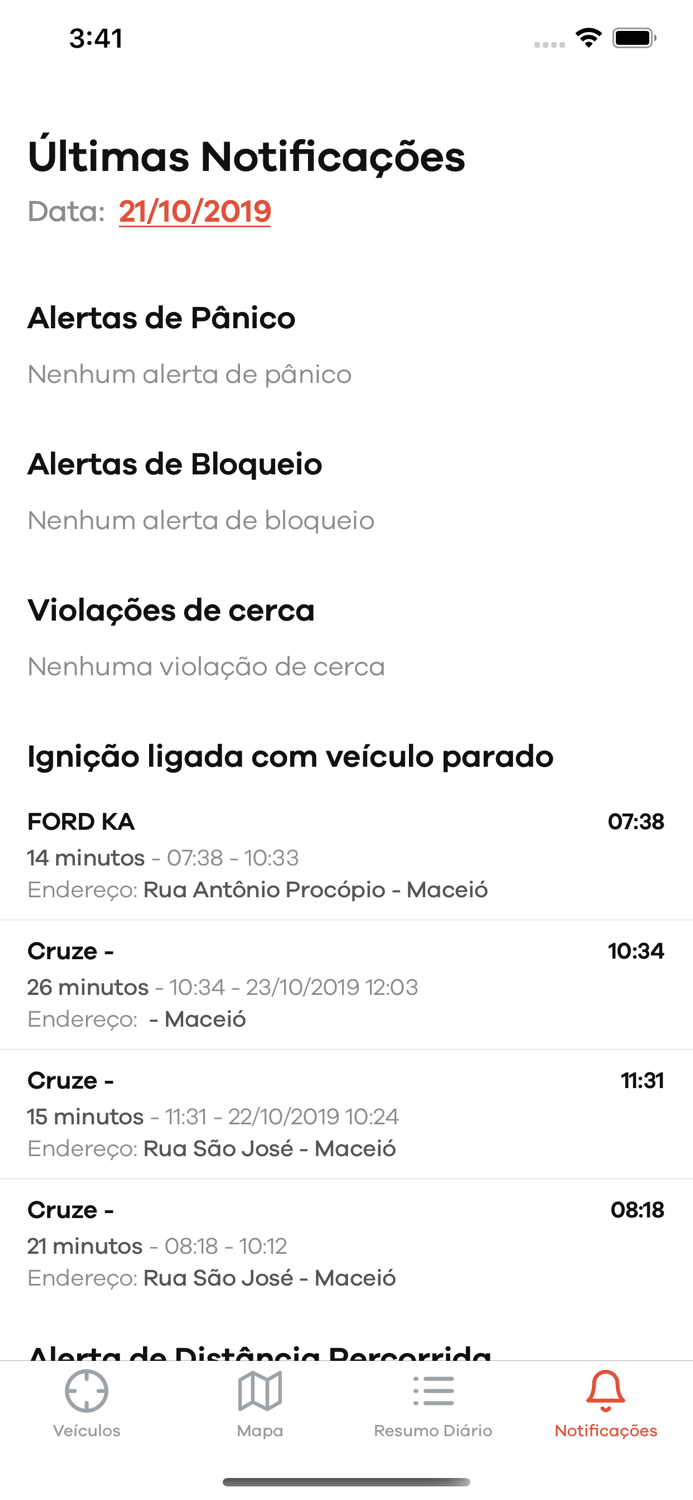View the Cruze alert at 11:31
This screenshot has width=693, height=1500.
[x=346, y=1114]
